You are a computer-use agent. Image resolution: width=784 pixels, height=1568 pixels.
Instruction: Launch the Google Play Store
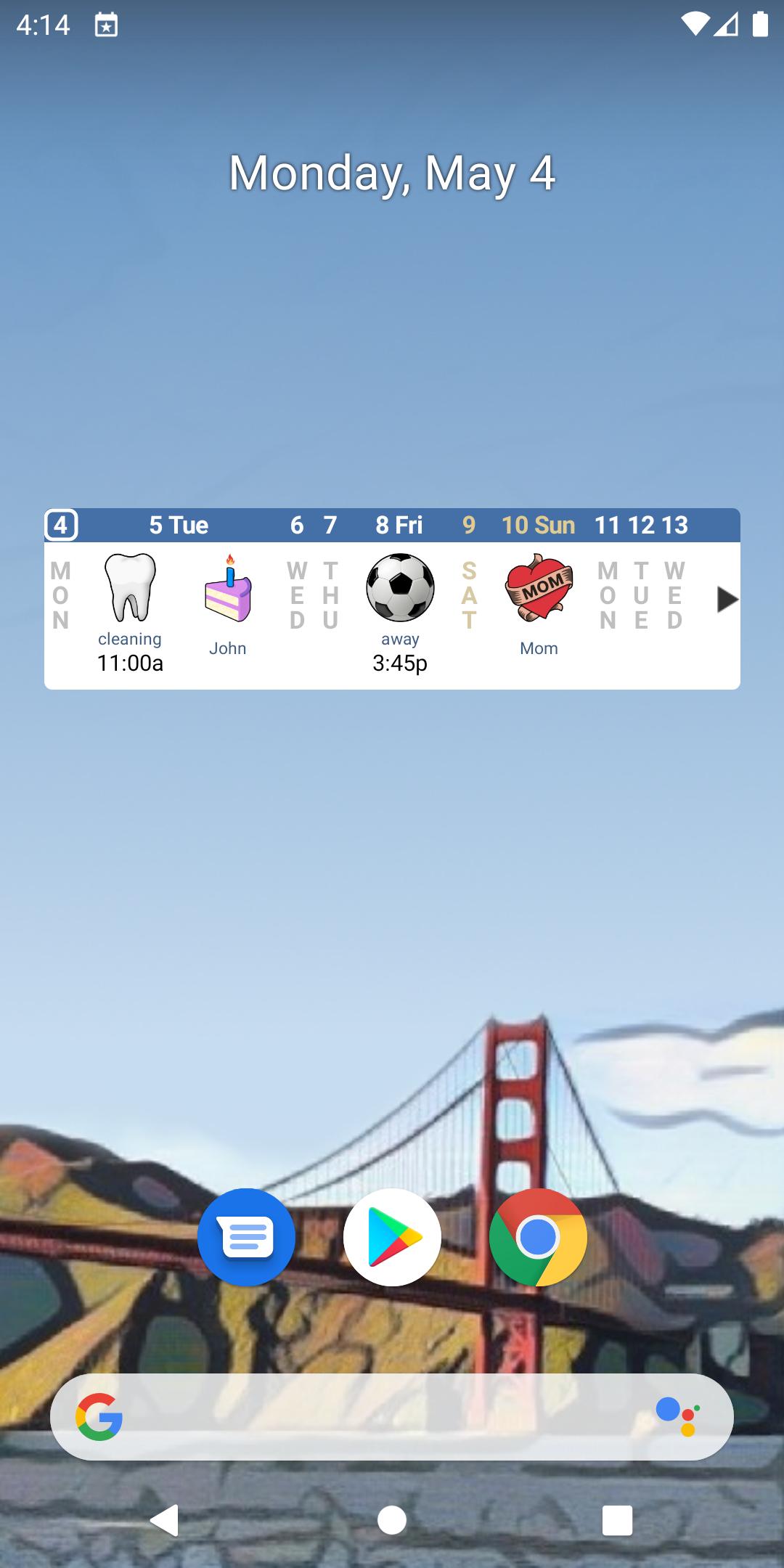pyautogui.click(x=392, y=1237)
